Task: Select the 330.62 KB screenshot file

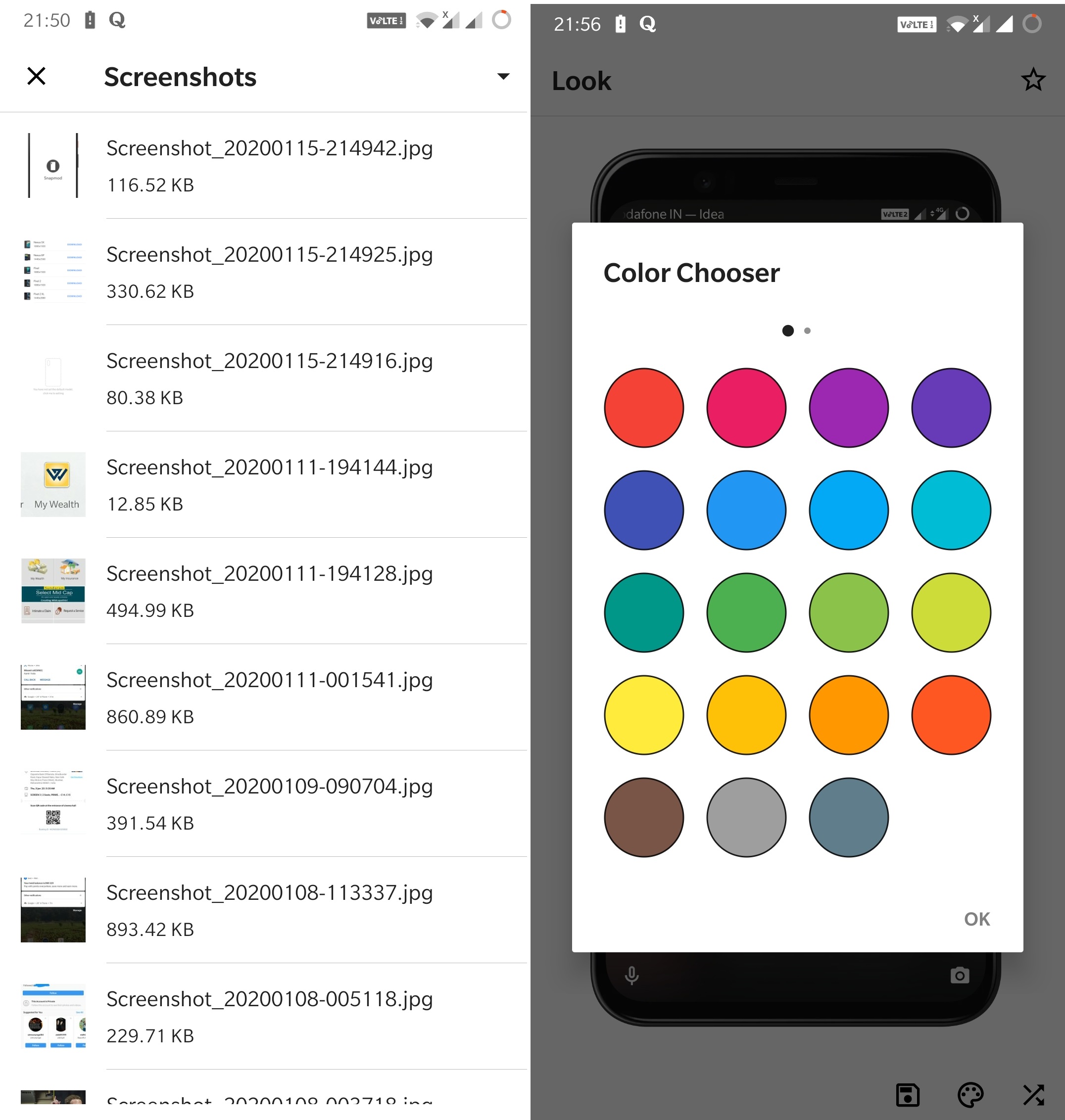Action: tap(269, 272)
